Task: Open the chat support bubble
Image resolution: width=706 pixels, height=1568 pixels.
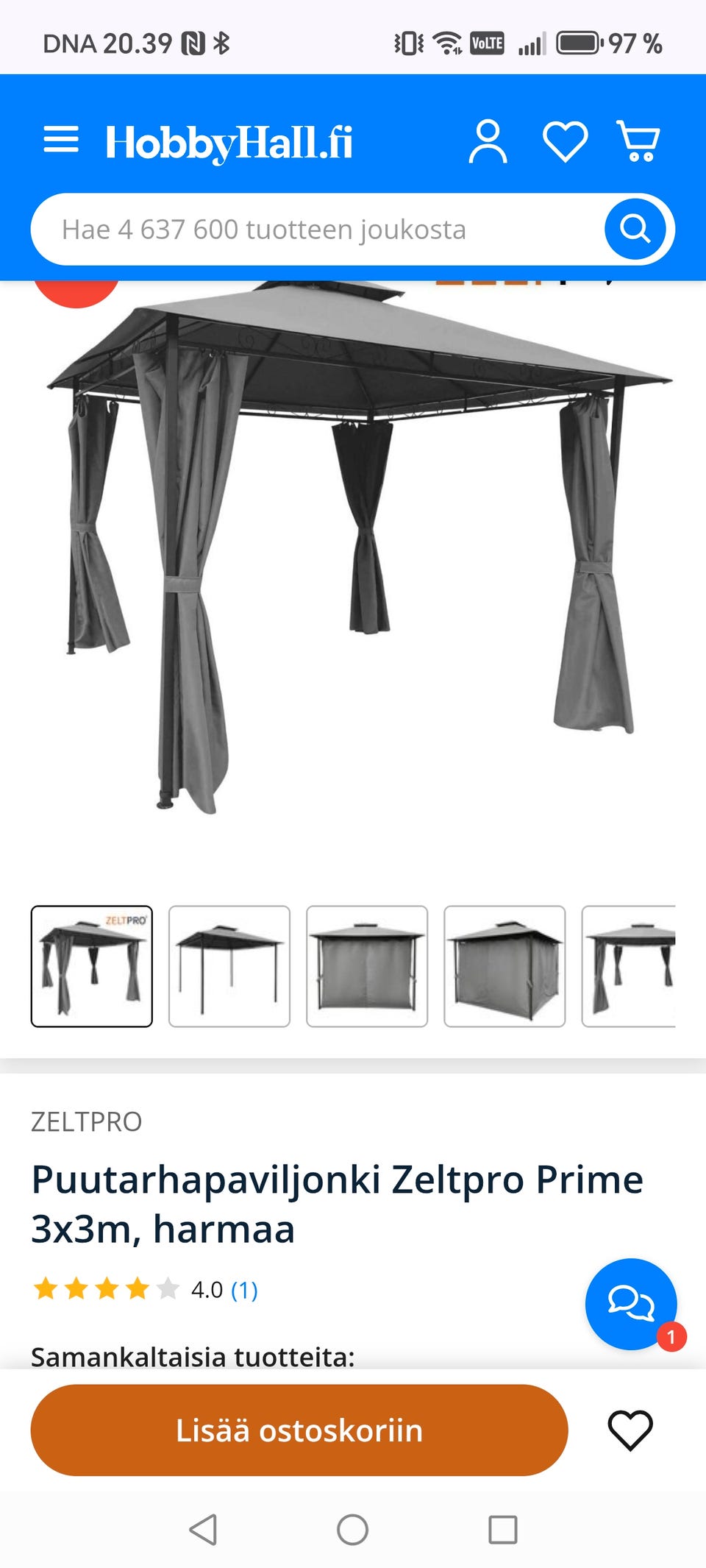Action: tap(630, 1303)
